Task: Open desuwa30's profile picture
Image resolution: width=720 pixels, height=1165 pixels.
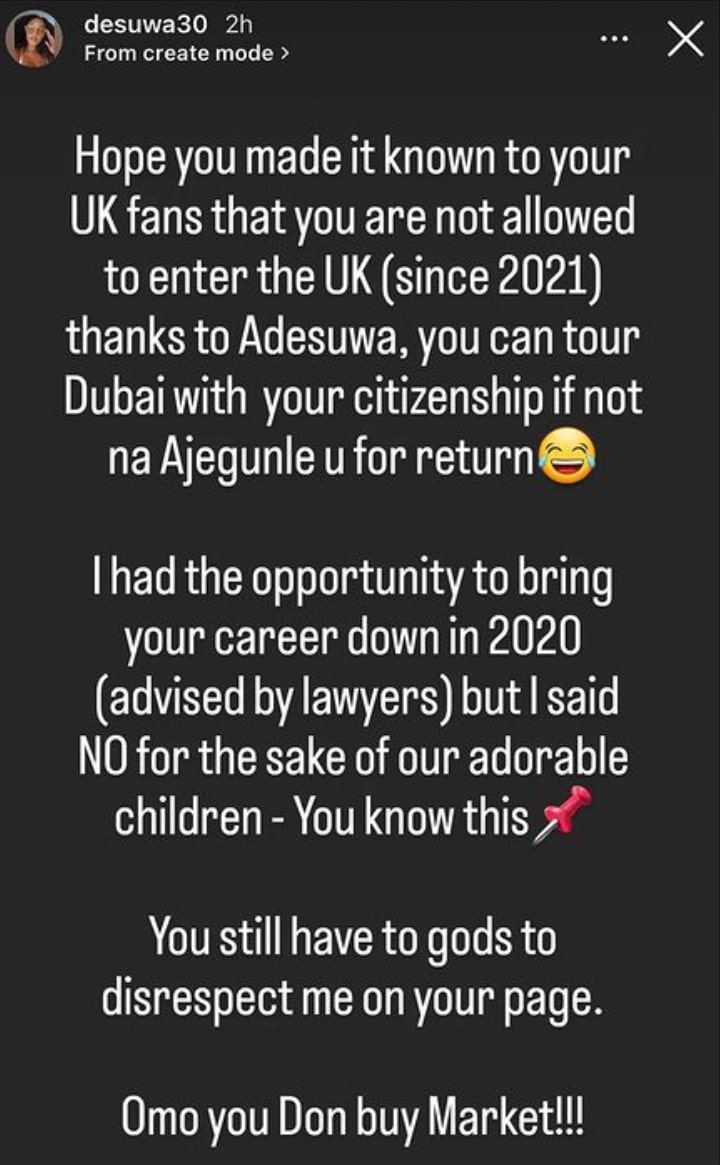Action: click(33, 41)
